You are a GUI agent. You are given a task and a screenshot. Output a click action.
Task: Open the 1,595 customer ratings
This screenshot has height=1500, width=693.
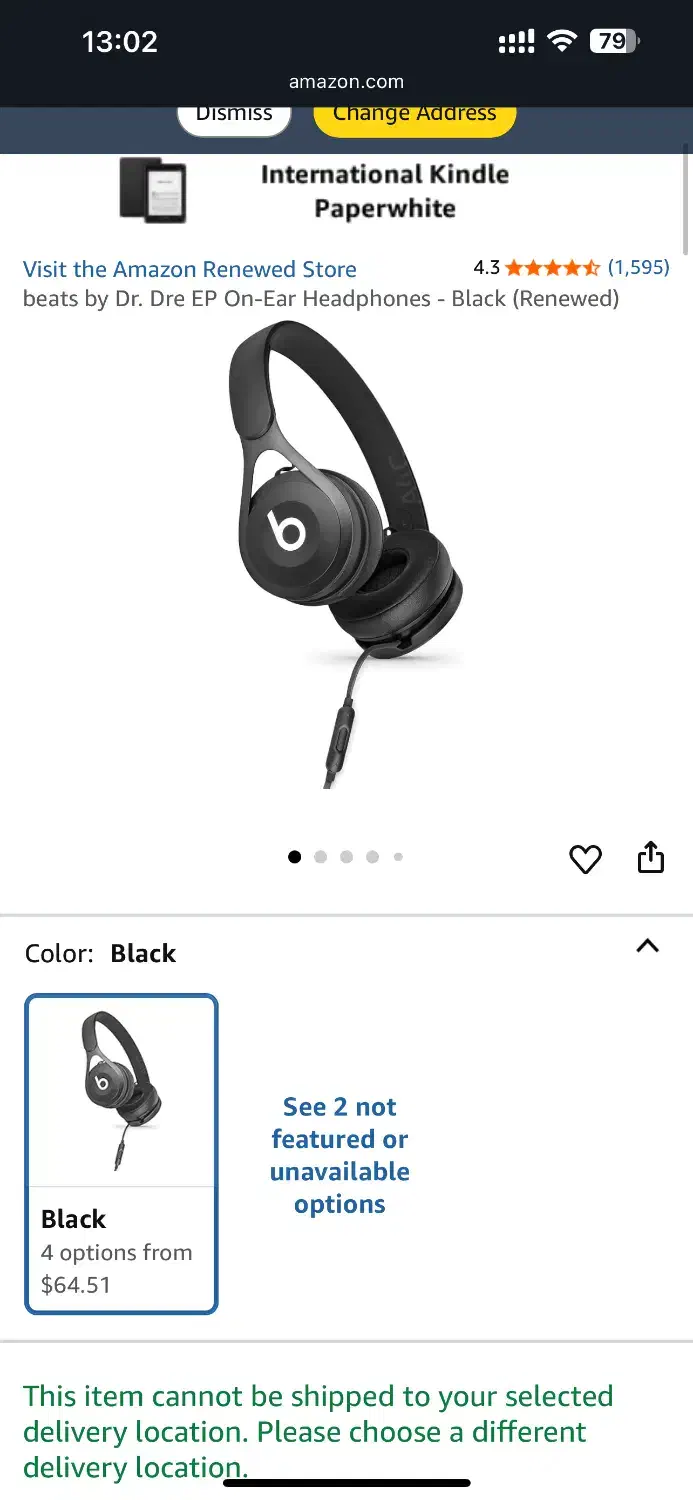click(x=638, y=267)
